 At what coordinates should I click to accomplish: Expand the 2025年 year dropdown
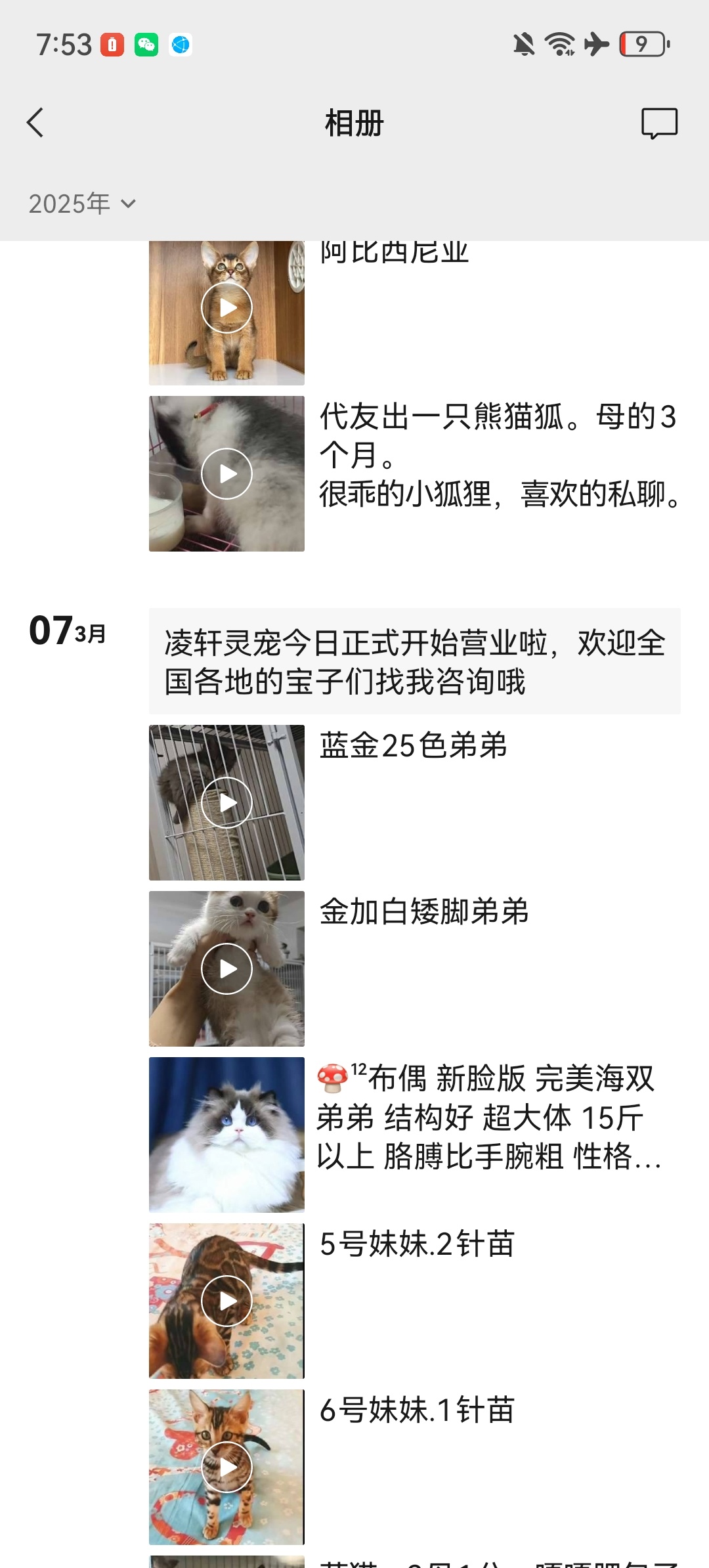tap(82, 204)
